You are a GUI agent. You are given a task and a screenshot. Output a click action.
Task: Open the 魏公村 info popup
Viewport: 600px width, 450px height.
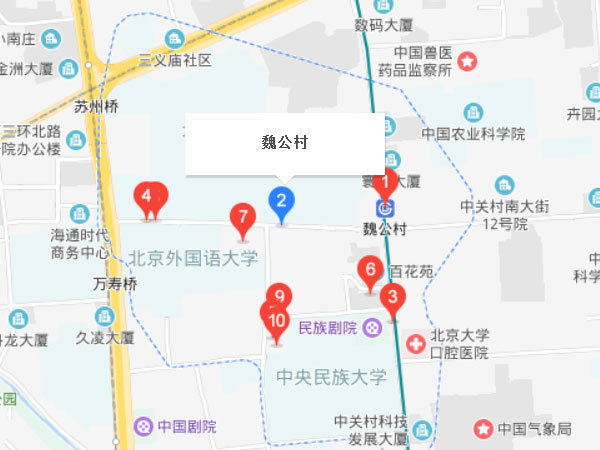tap(284, 142)
